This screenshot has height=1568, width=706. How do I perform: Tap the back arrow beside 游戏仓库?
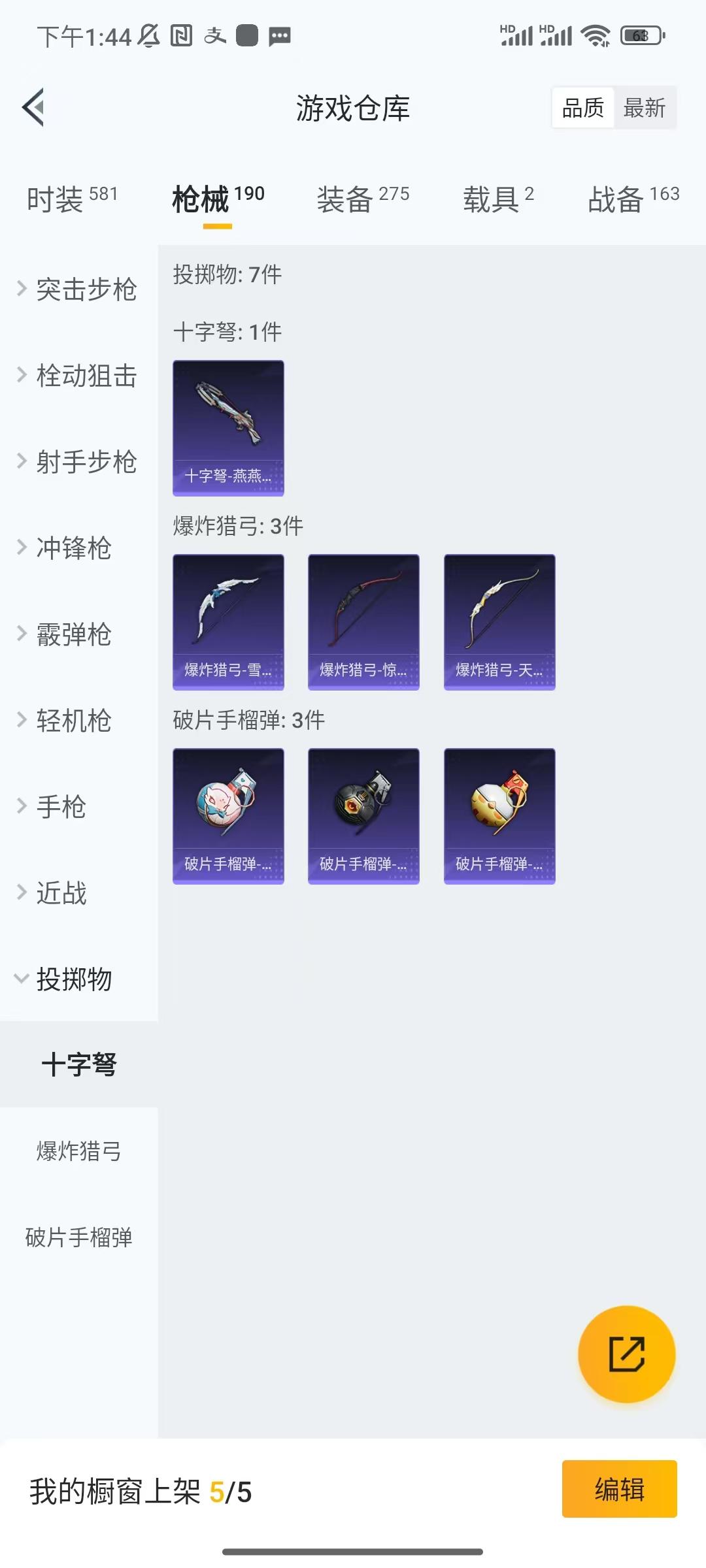[33, 108]
